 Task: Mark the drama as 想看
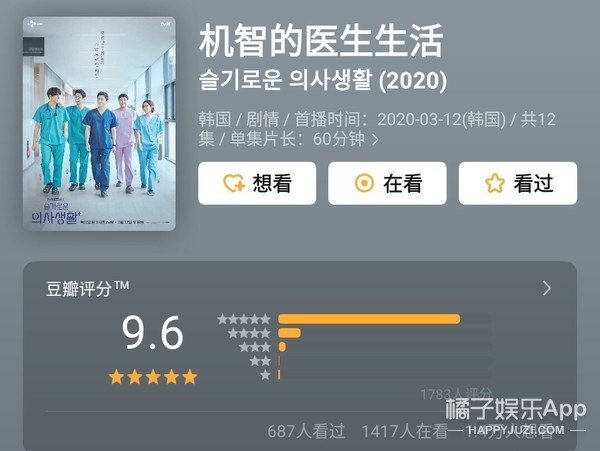(256, 183)
